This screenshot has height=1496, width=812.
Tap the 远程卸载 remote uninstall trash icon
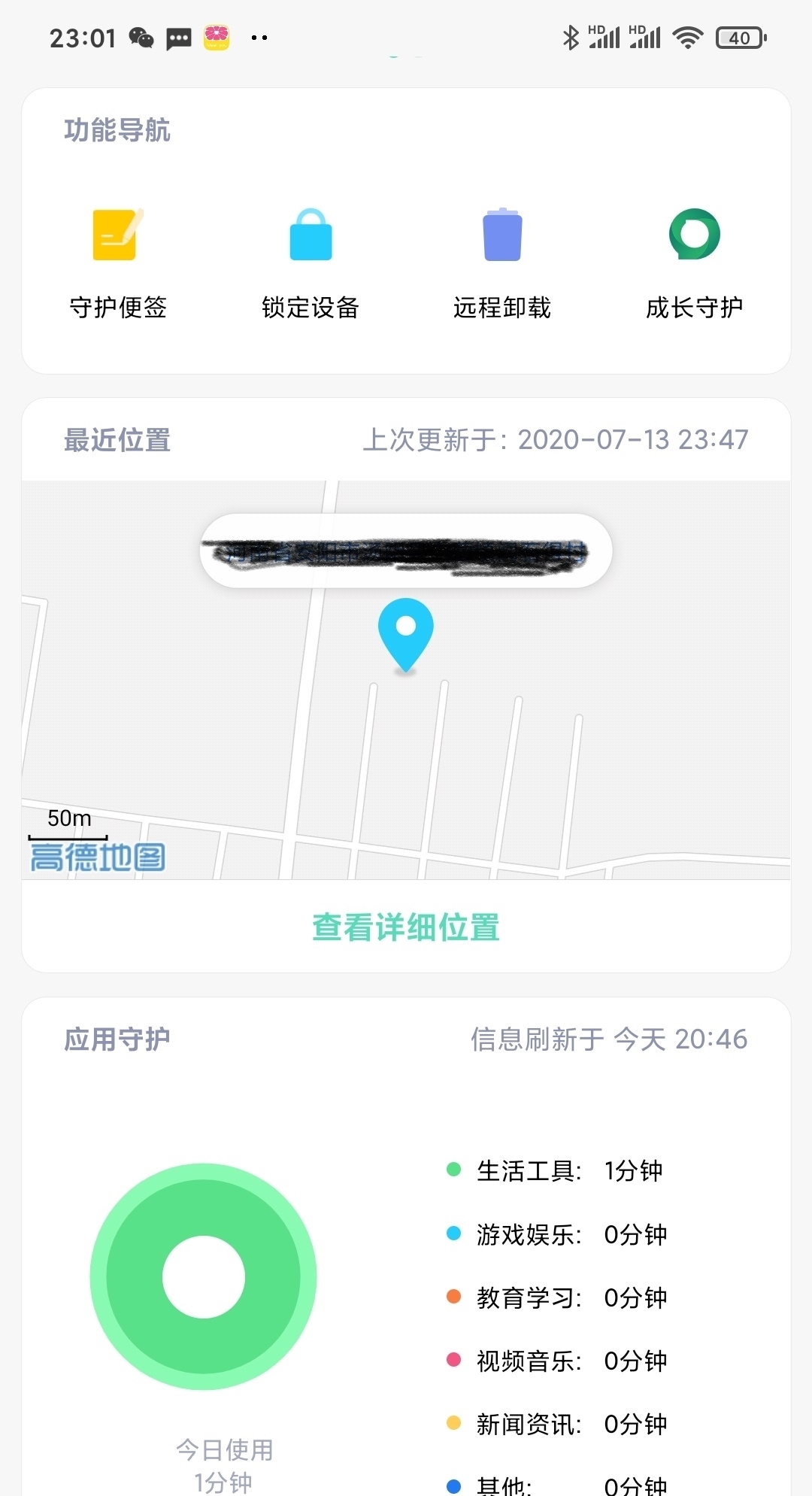tap(502, 235)
